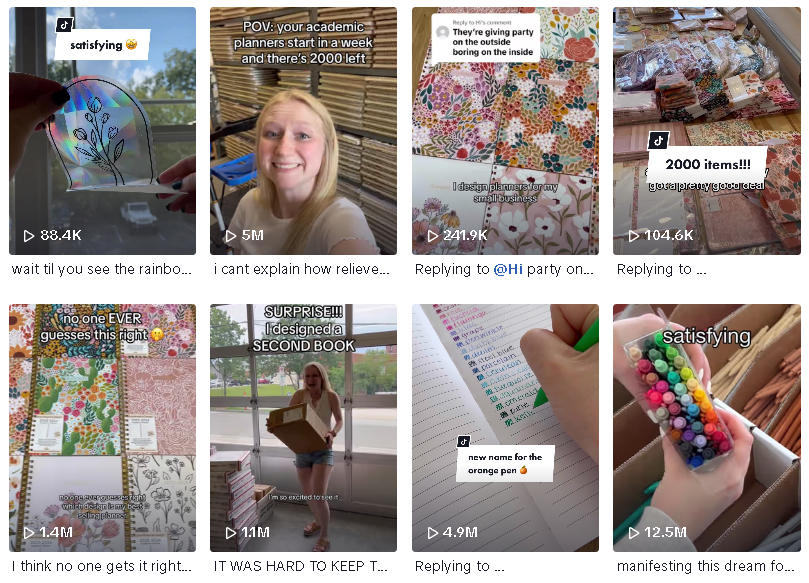Open the 'satisfying' rainbow suncatcher video
The width and height of the screenshot is (809, 583).
(x=102, y=131)
